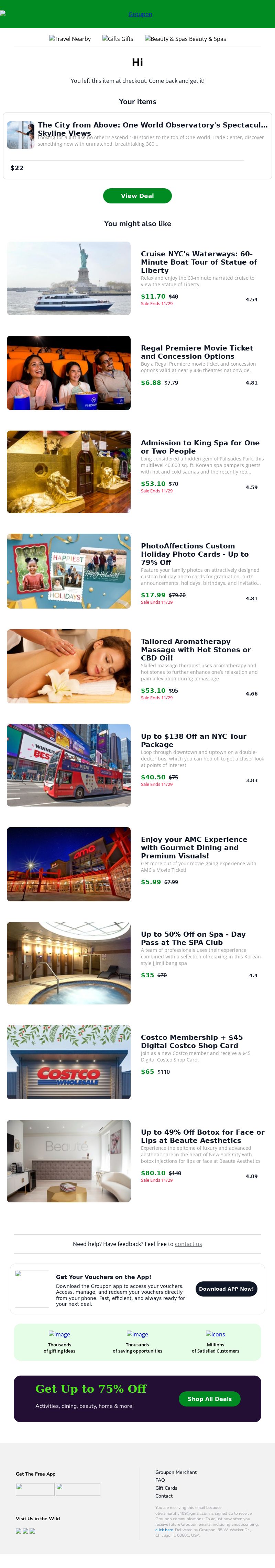
Task: Open the NYC Tour Package deal
Action: click(194, 740)
